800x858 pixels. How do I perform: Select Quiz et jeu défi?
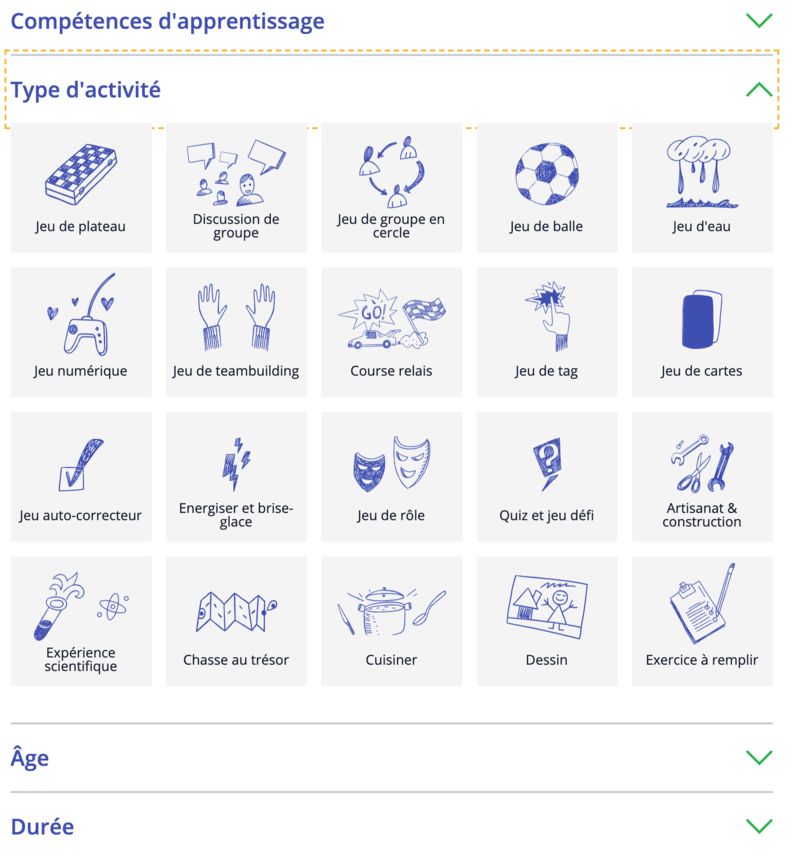(x=546, y=477)
